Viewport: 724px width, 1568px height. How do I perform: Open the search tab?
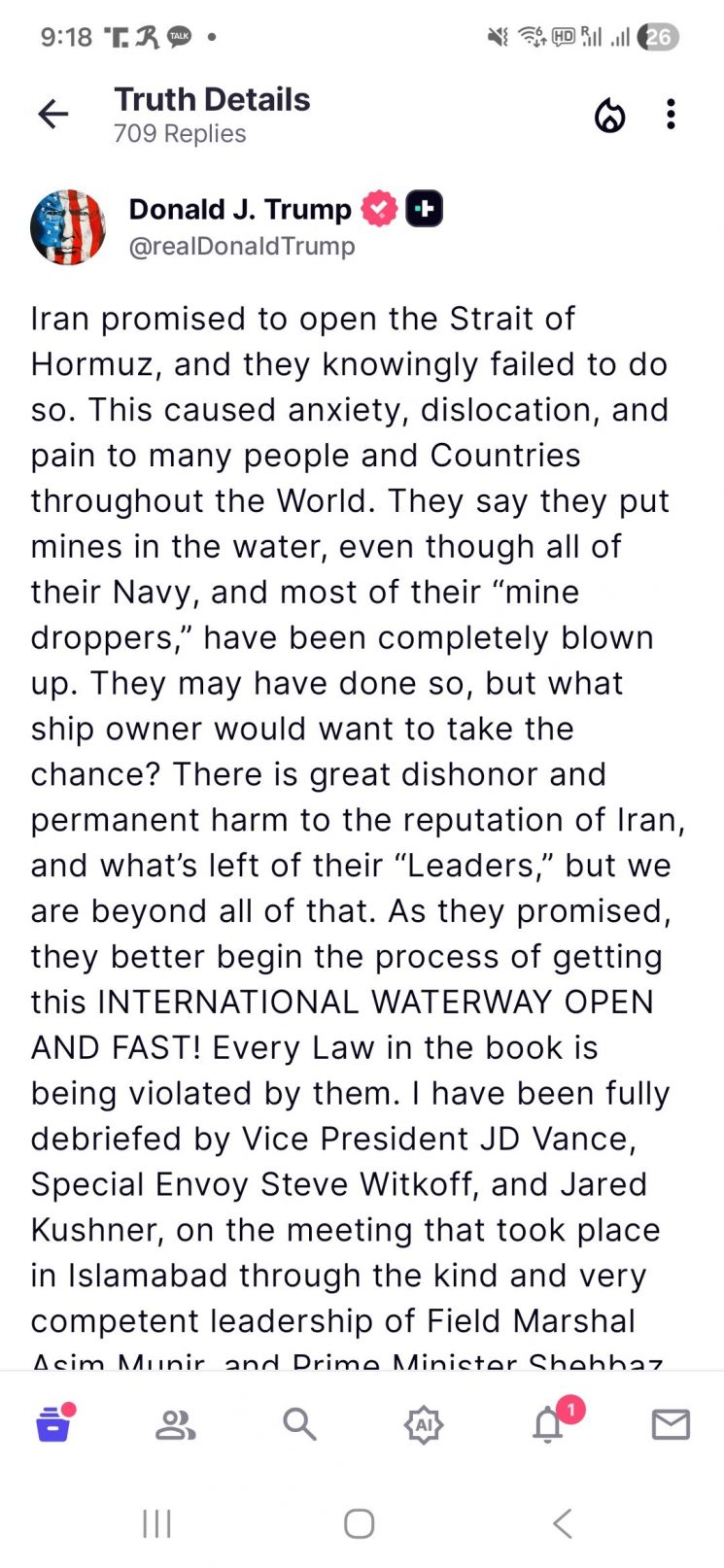pos(299,1424)
